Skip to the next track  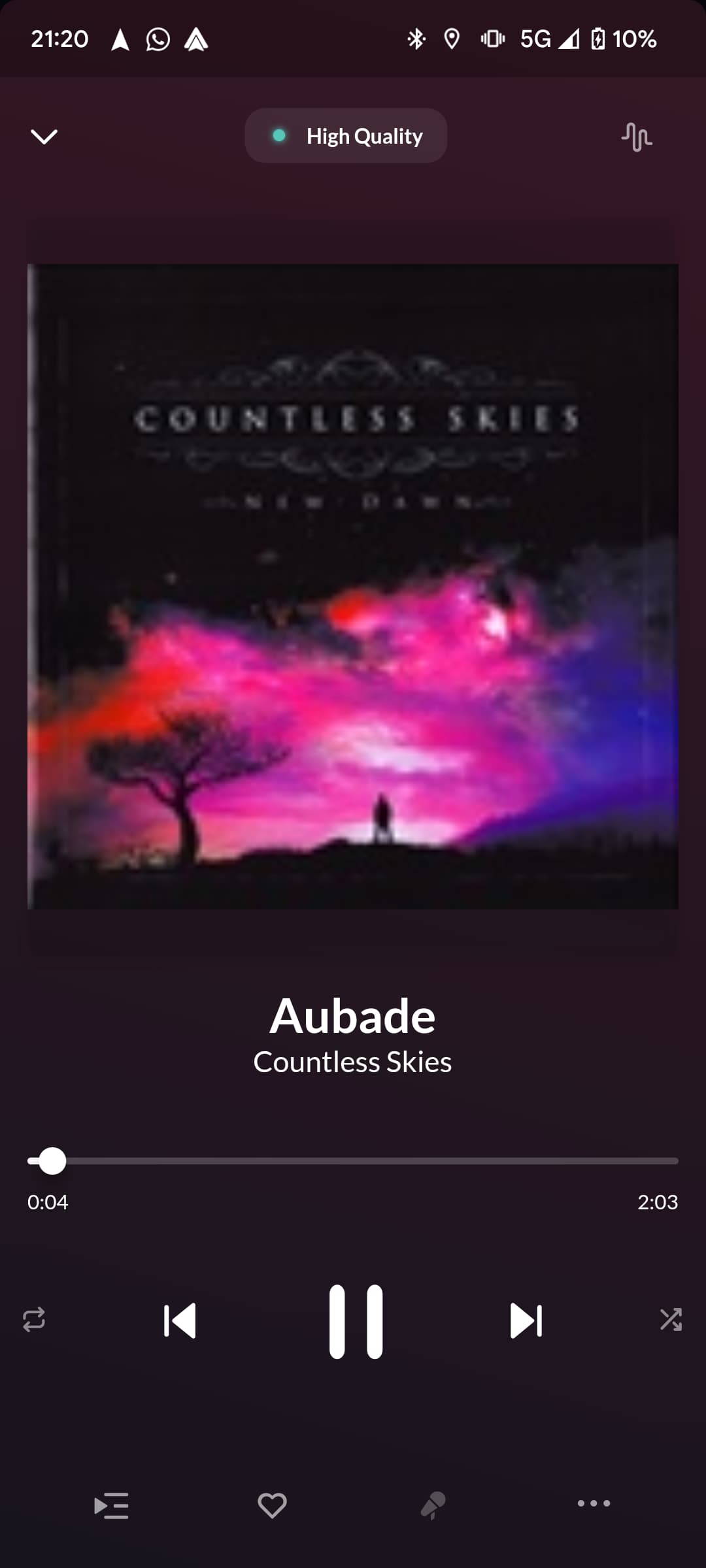pos(526,1320)
